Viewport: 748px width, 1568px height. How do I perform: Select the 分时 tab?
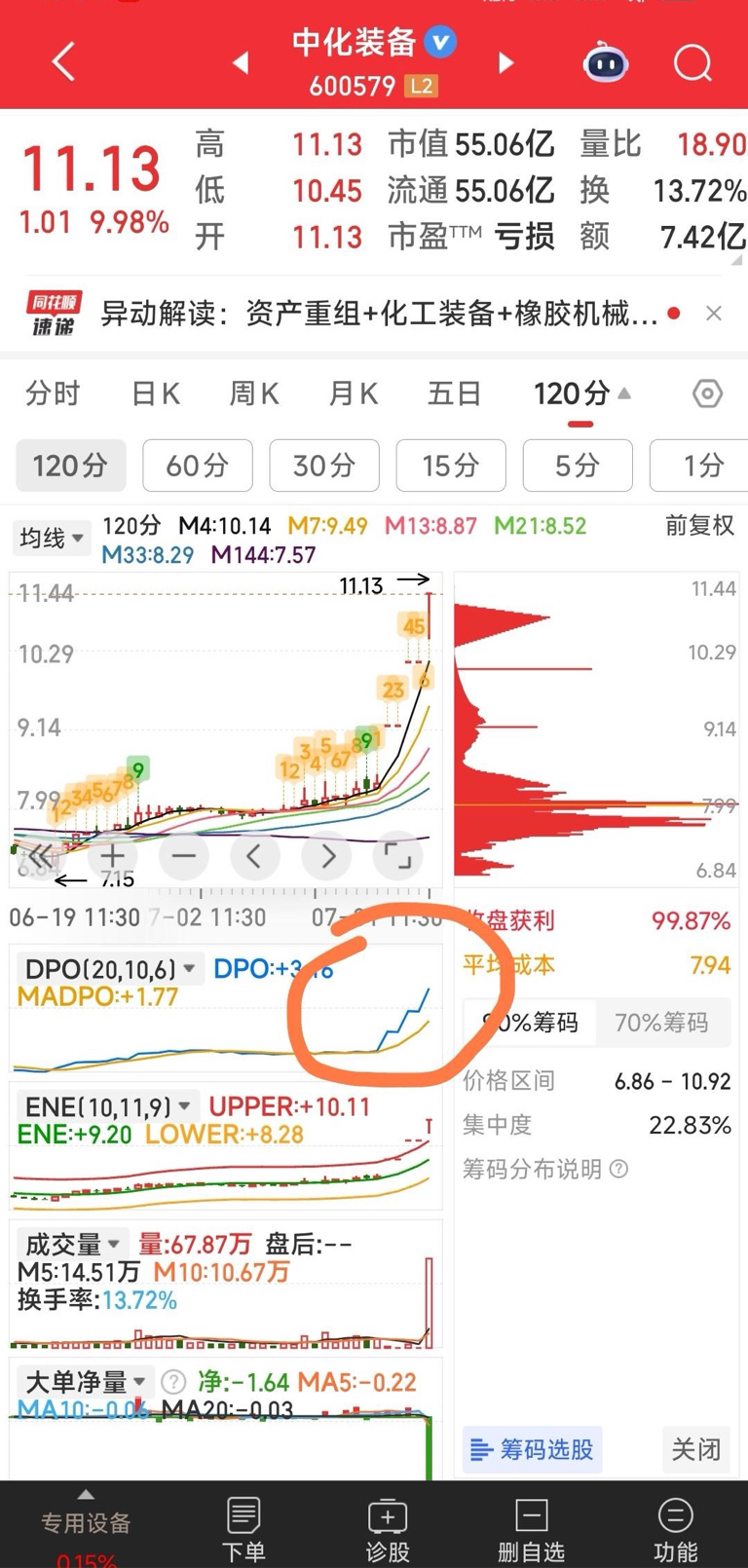pyautogui.click(x=53, y=393)
